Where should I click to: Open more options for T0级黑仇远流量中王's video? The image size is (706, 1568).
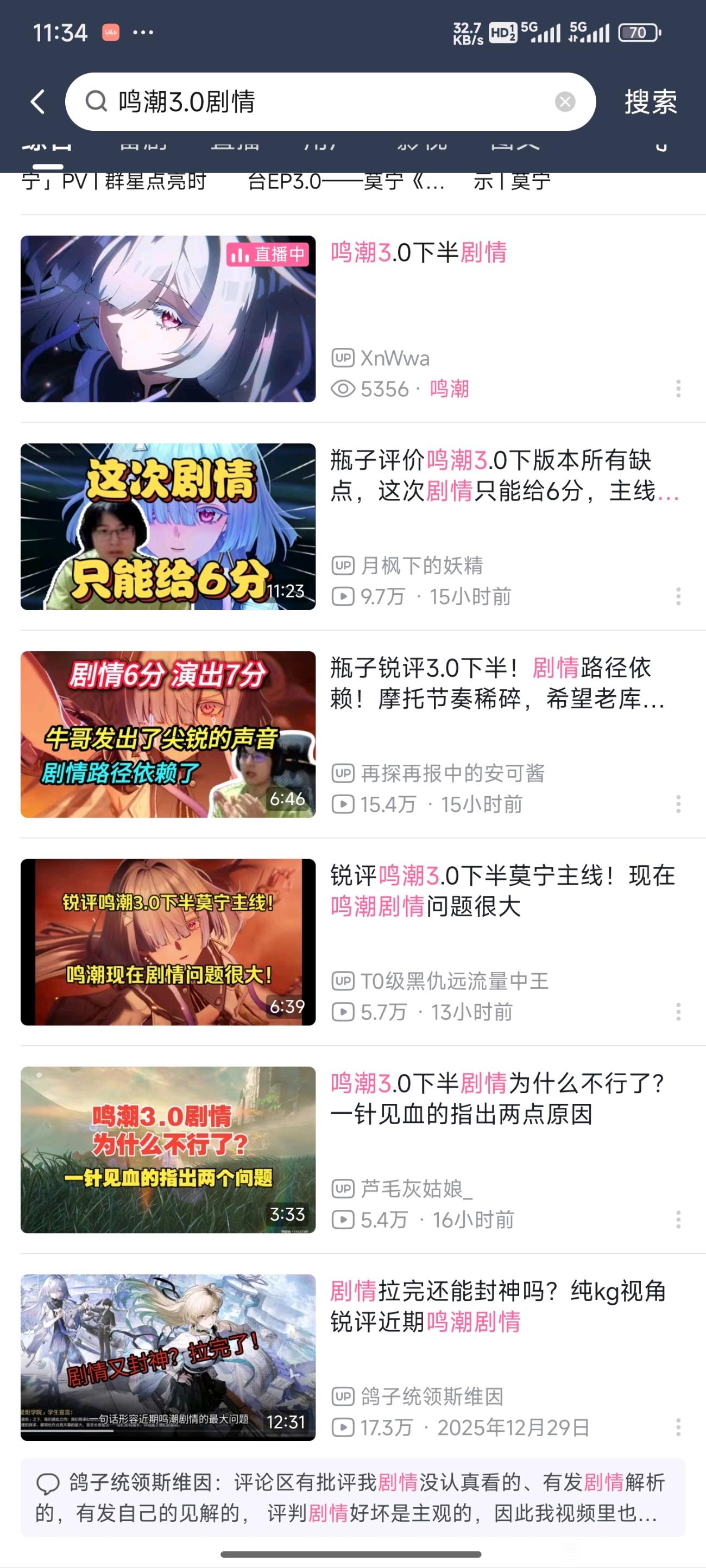click(x=678, y=1012)
